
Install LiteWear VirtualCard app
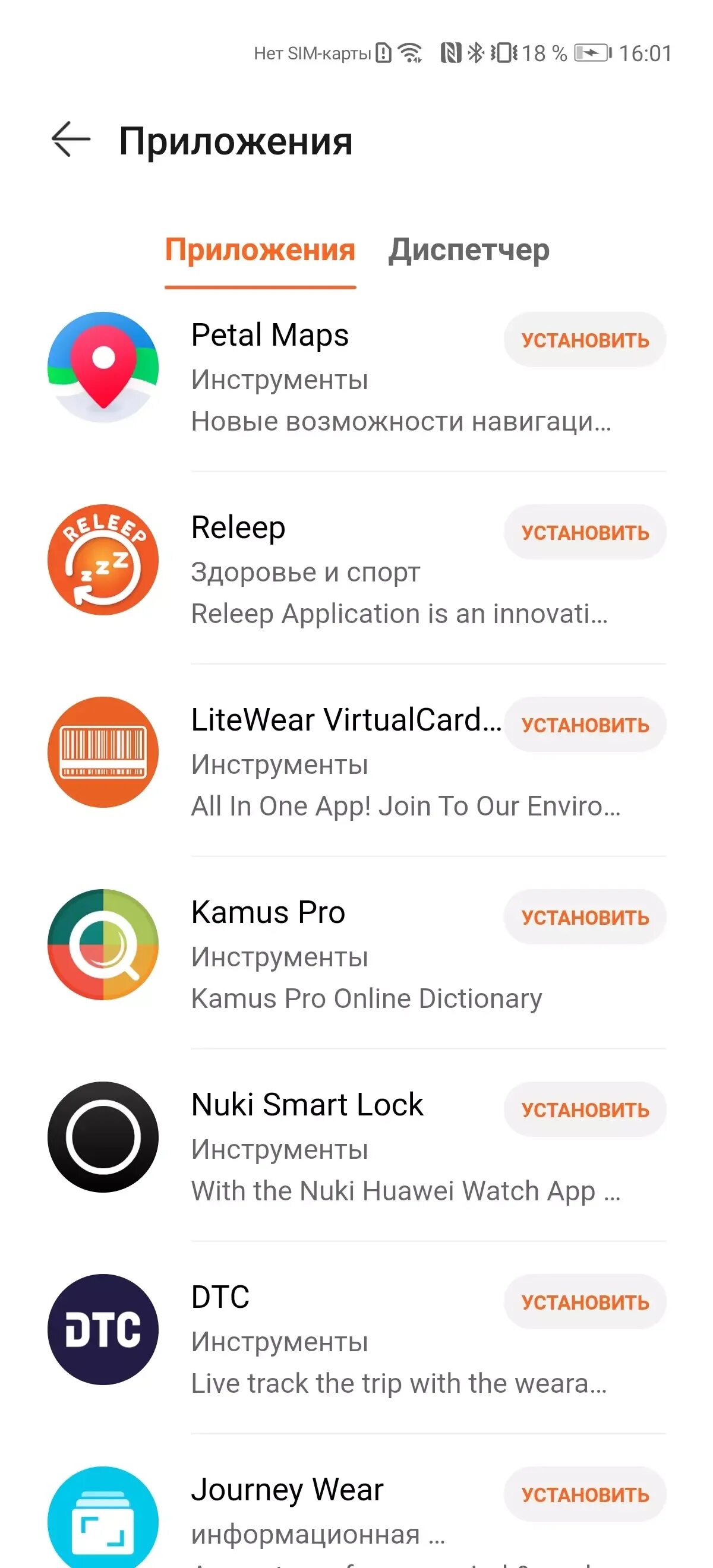tap(585, 725)
